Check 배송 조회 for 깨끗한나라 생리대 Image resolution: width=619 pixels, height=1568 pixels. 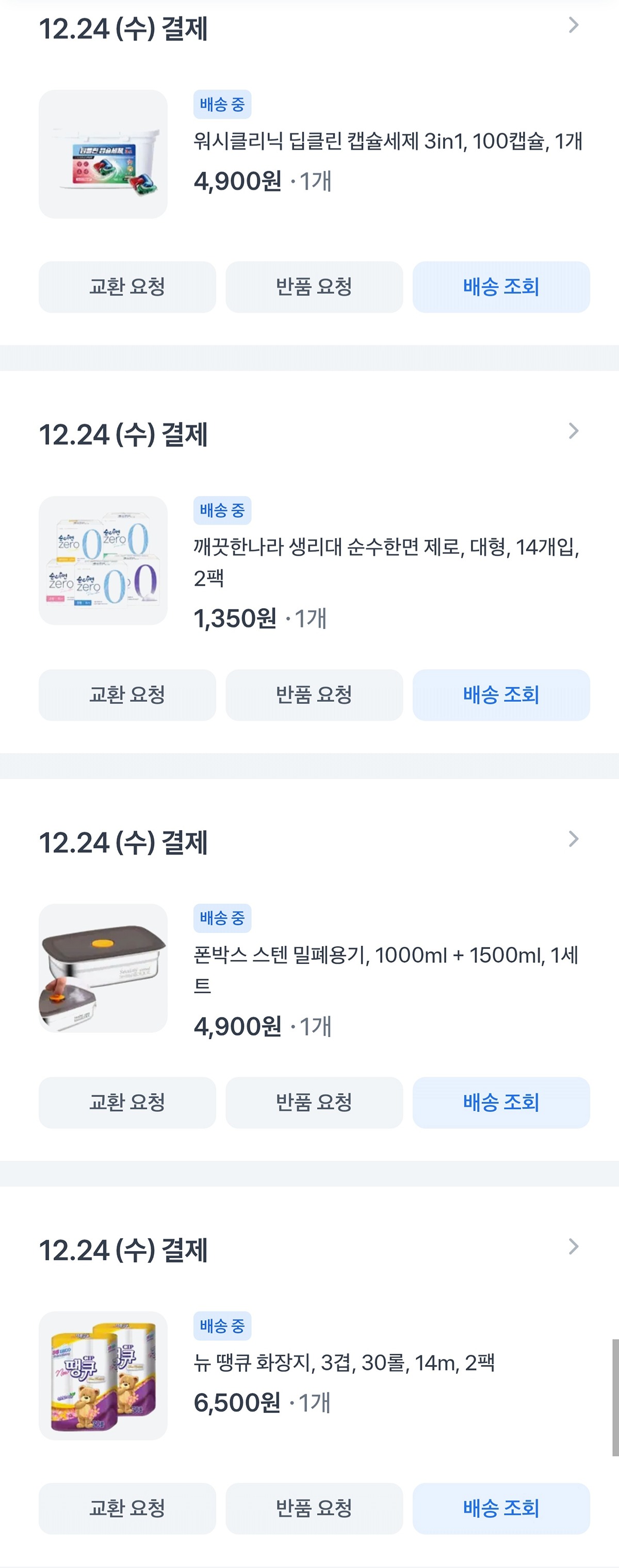click(501, 694)
